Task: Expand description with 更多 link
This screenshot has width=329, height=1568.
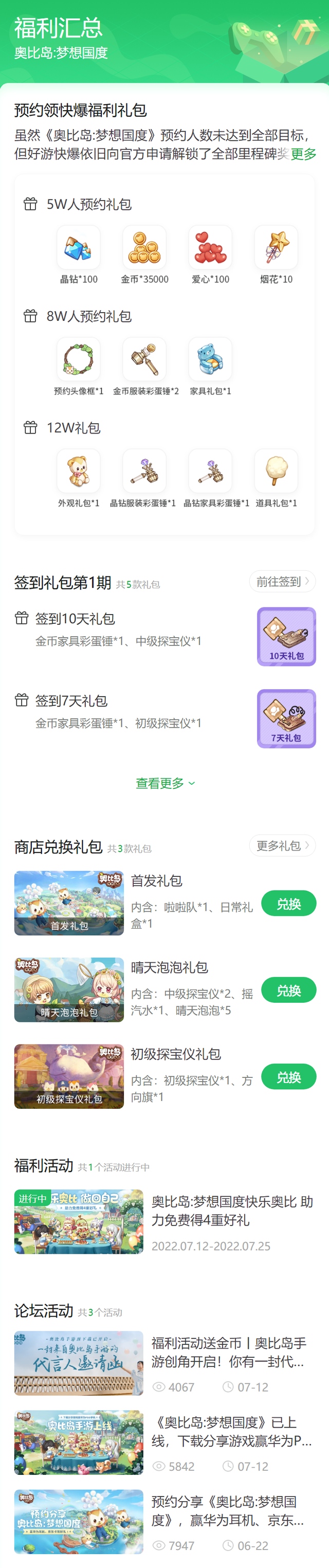Action: click(303, 154)
